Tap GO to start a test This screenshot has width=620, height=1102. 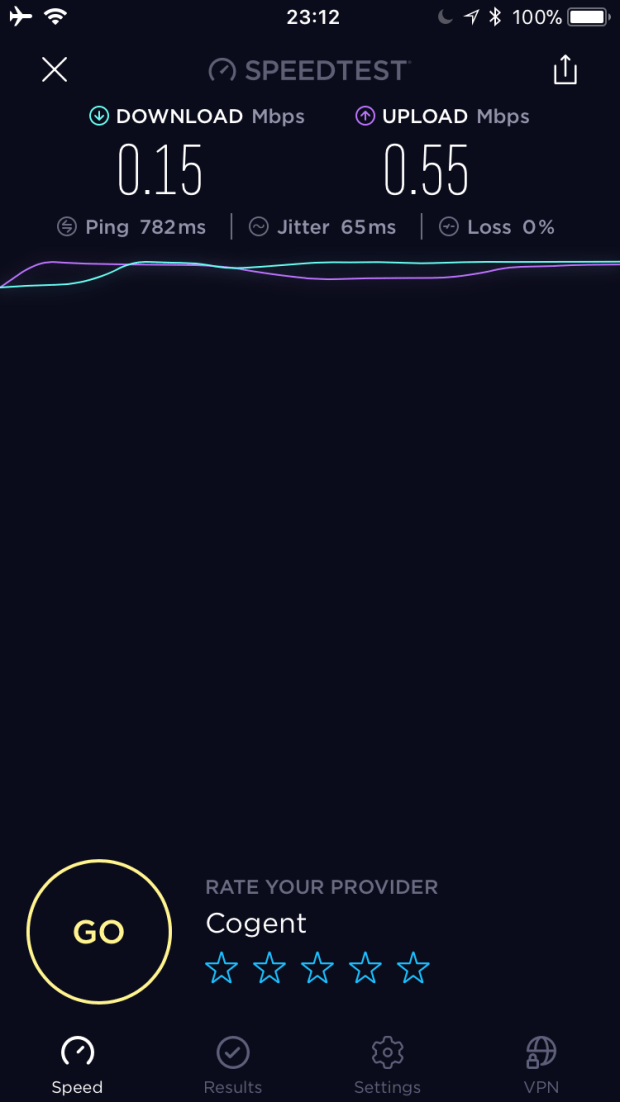tap(99, 932)
